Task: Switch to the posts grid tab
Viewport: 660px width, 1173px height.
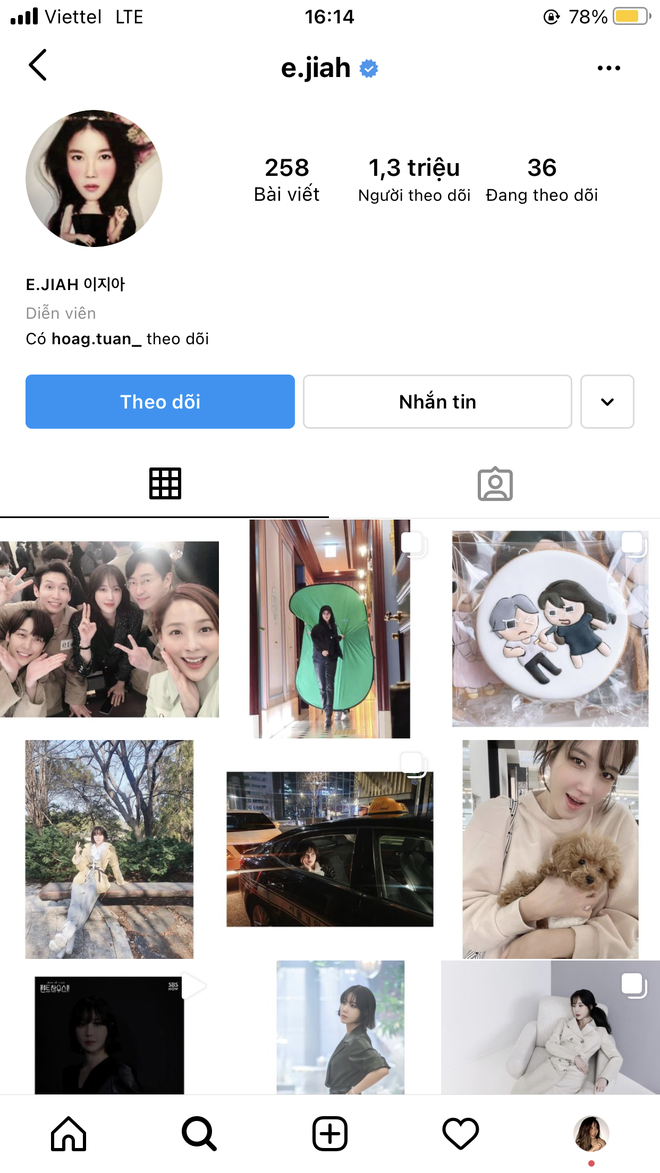Action: (x=165, y=484)
